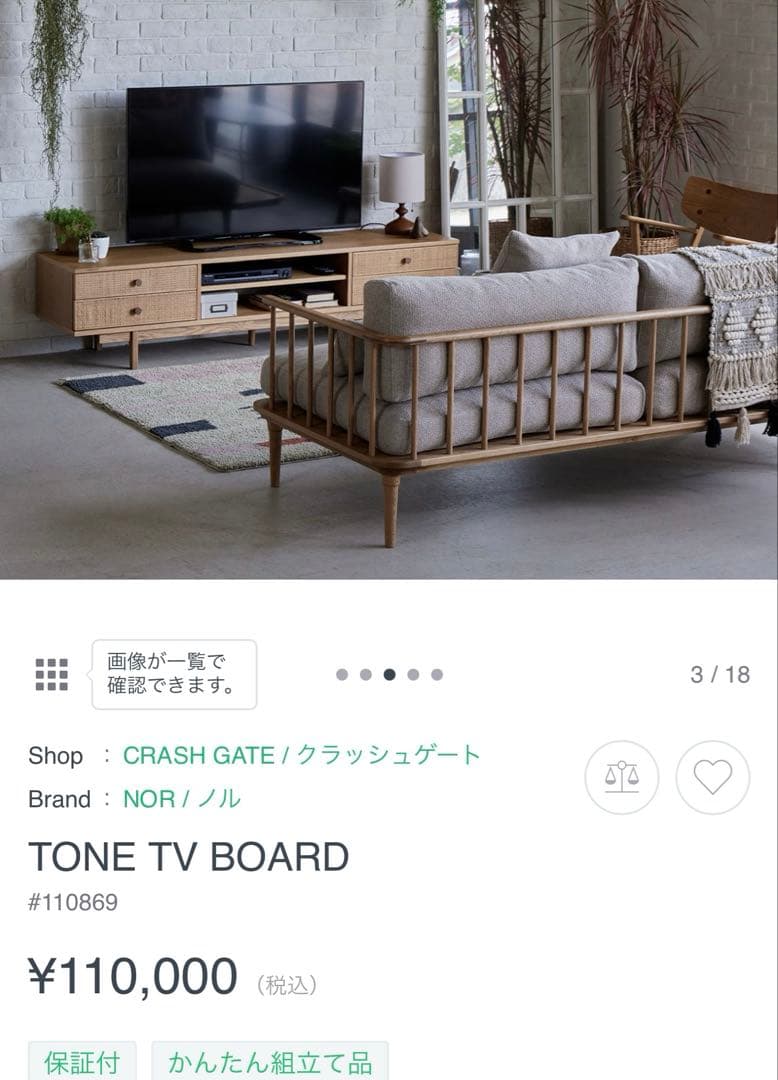Click the 保証付 warranty tag
The width and height of the screenshot is (778, 1080).
(x=84, y=1060)
